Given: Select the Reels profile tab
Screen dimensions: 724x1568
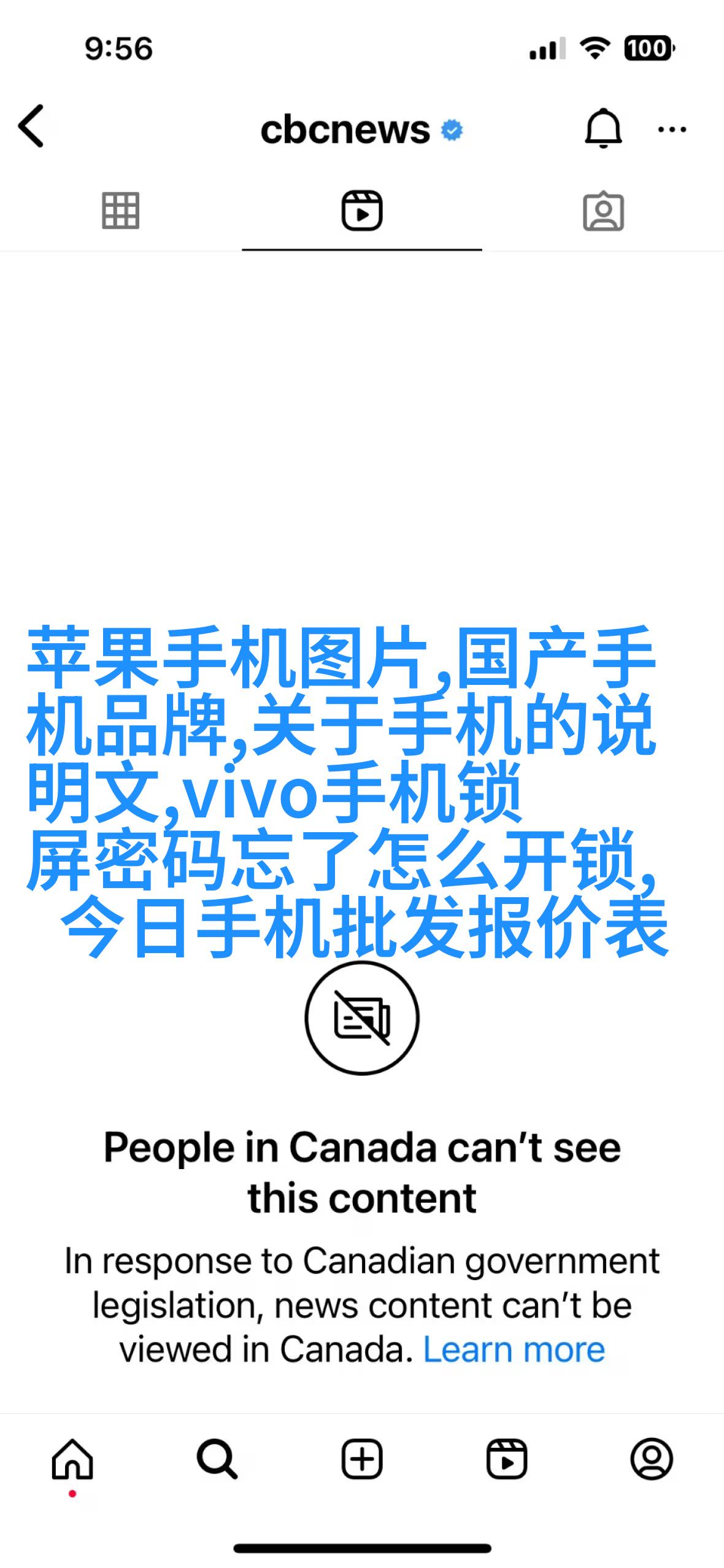Looking at the screenshot, I should coord(362,211).
